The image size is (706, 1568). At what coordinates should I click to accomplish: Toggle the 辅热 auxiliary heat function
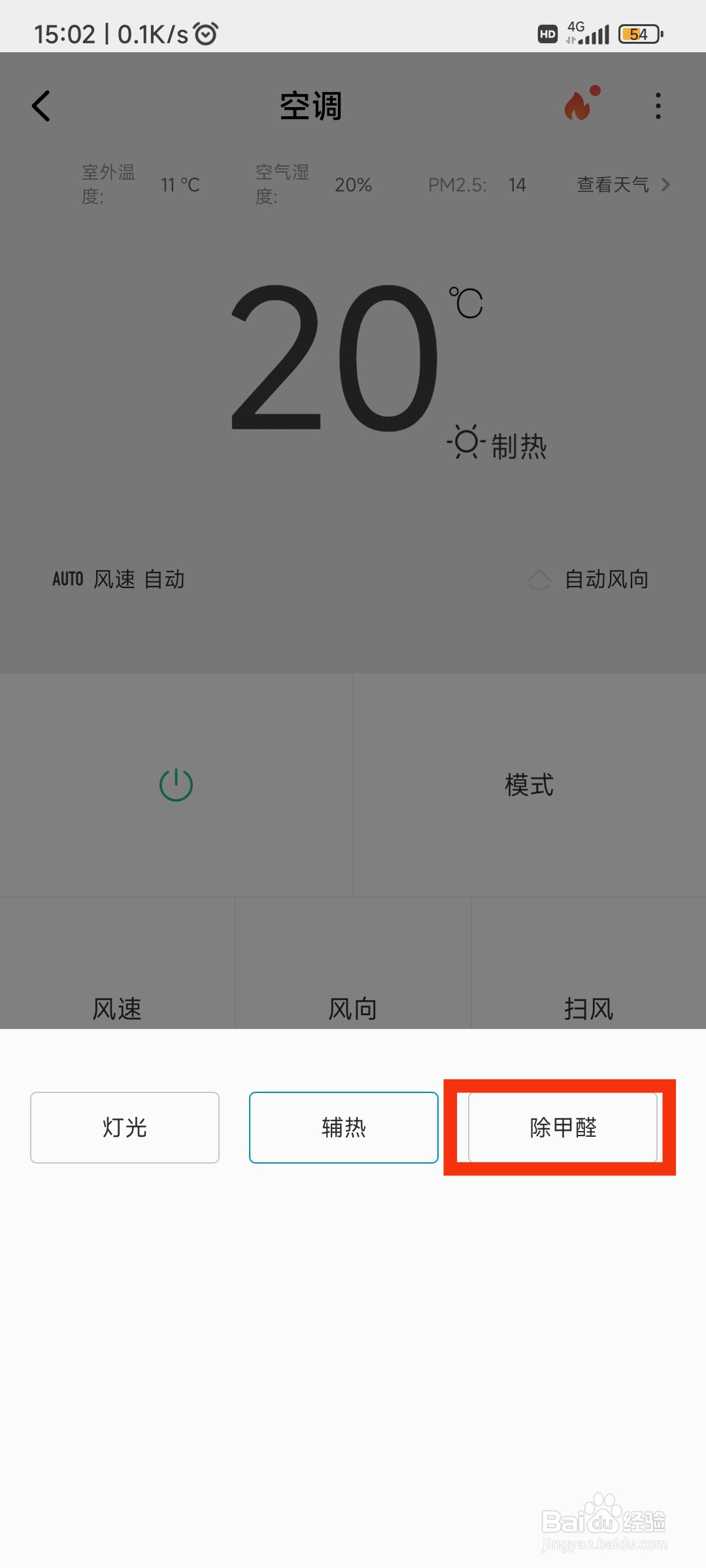pyautogui.click(x=343, y=1127)
